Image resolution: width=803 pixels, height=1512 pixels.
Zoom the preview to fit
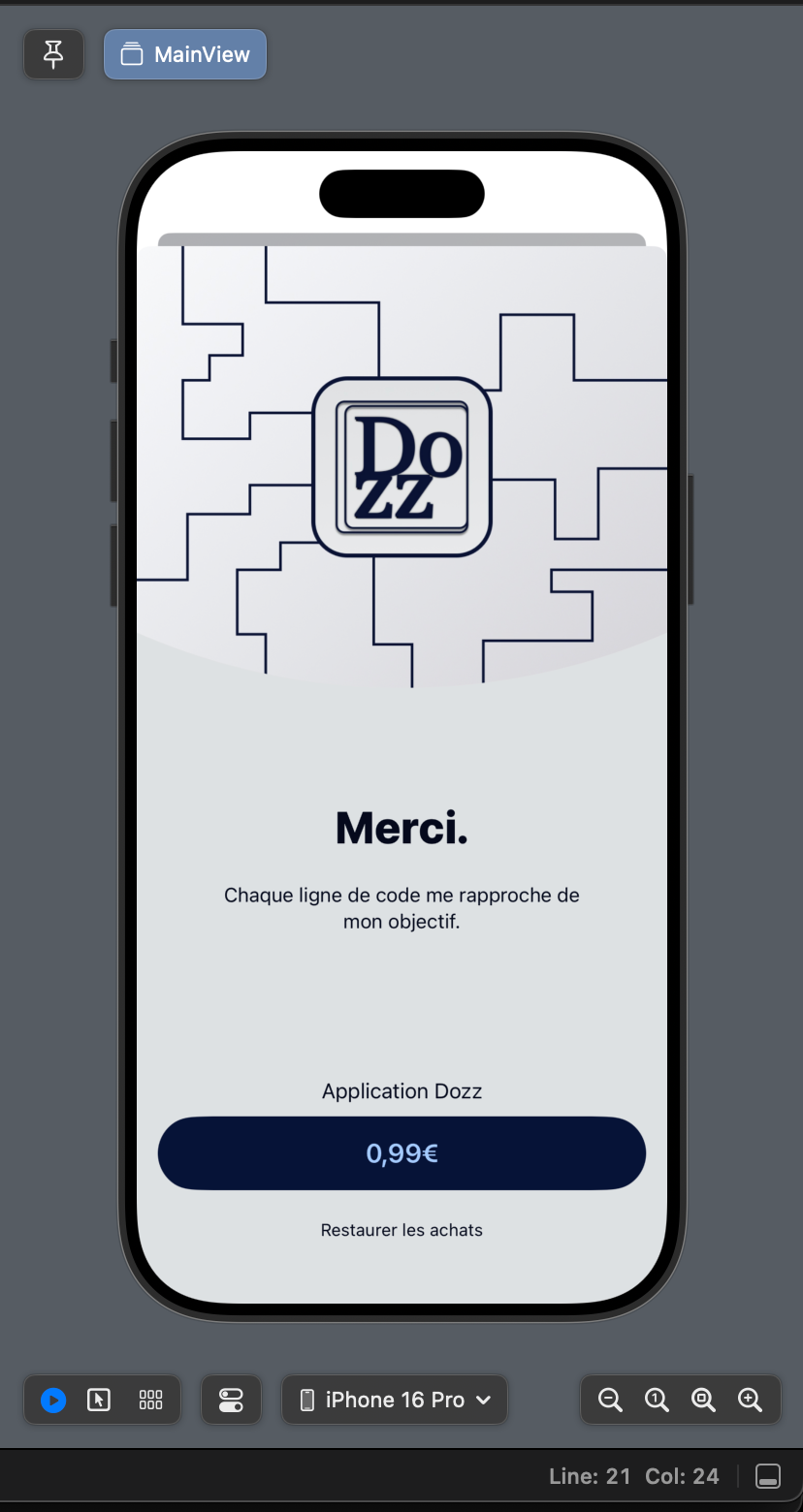(x=703, y=1400)
